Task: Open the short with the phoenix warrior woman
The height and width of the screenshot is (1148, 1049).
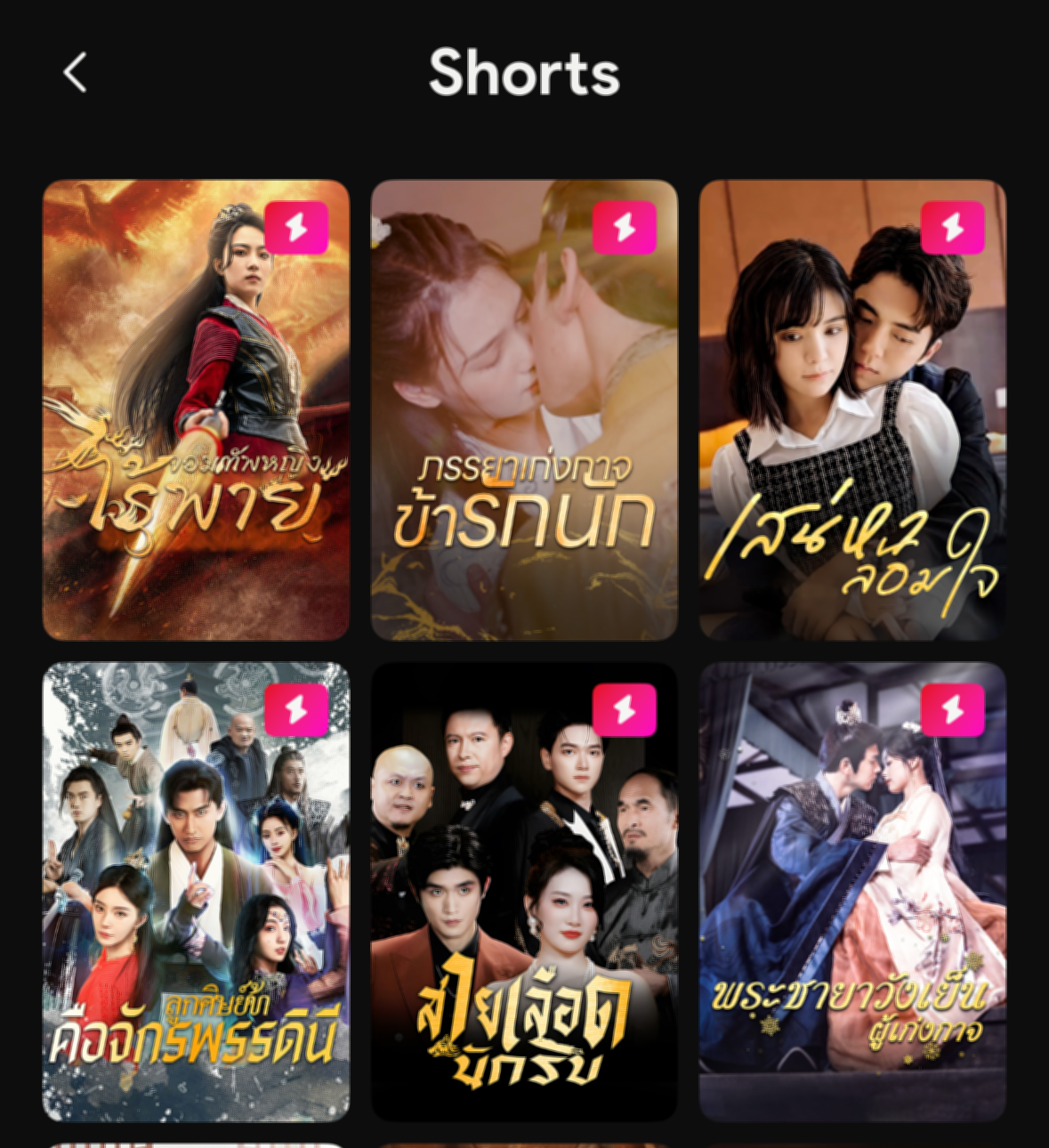Action: tap(196, 409)
